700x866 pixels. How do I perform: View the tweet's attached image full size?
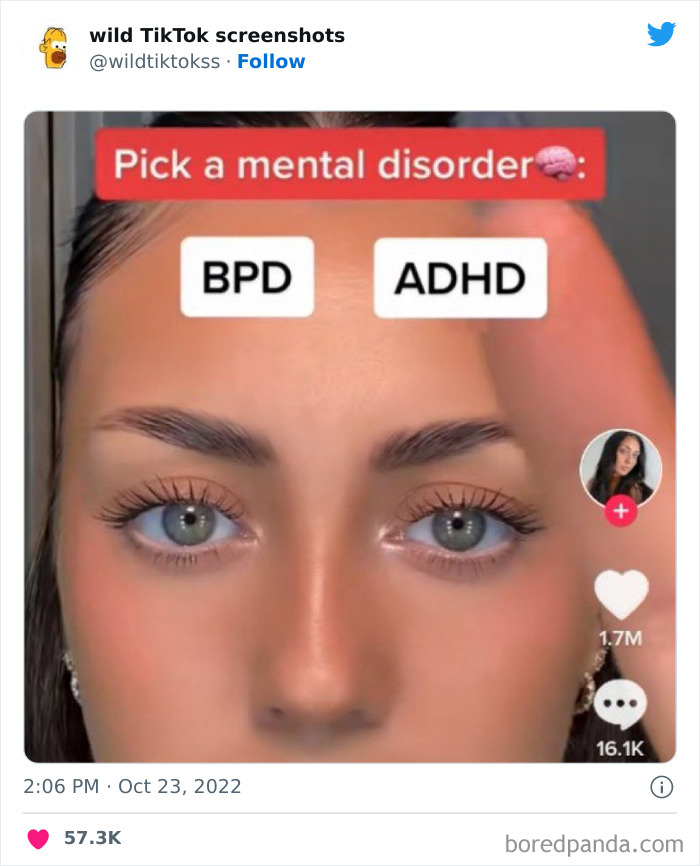pyautogui.click(x=349, y=436)
